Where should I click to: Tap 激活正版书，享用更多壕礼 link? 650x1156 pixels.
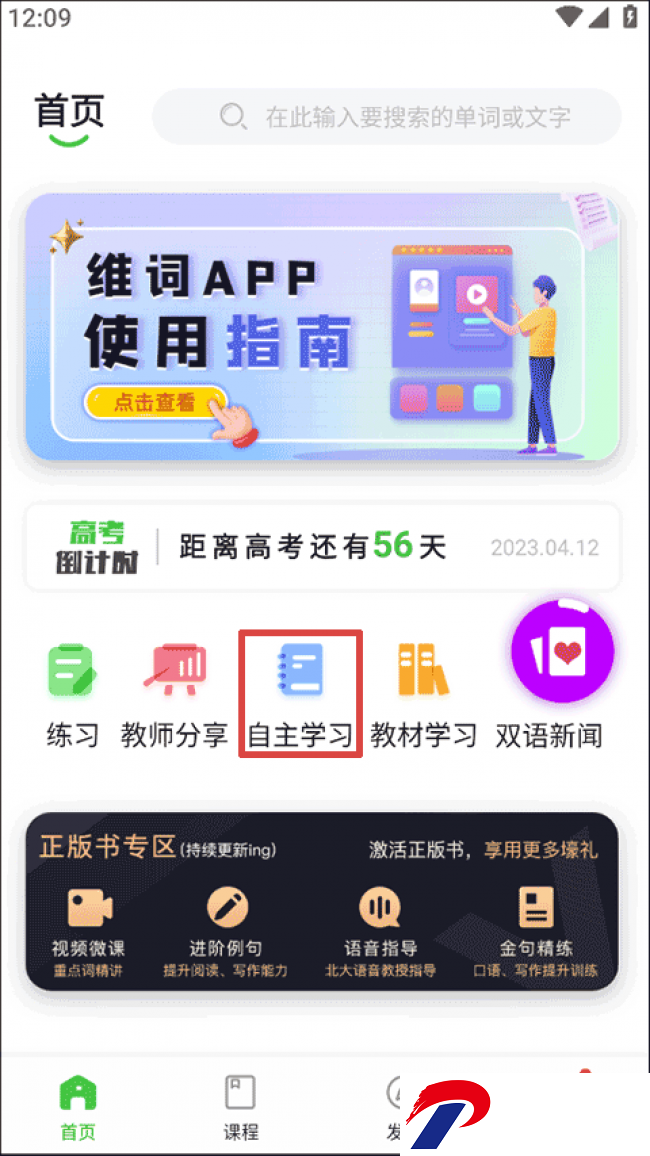click(483, 850)
